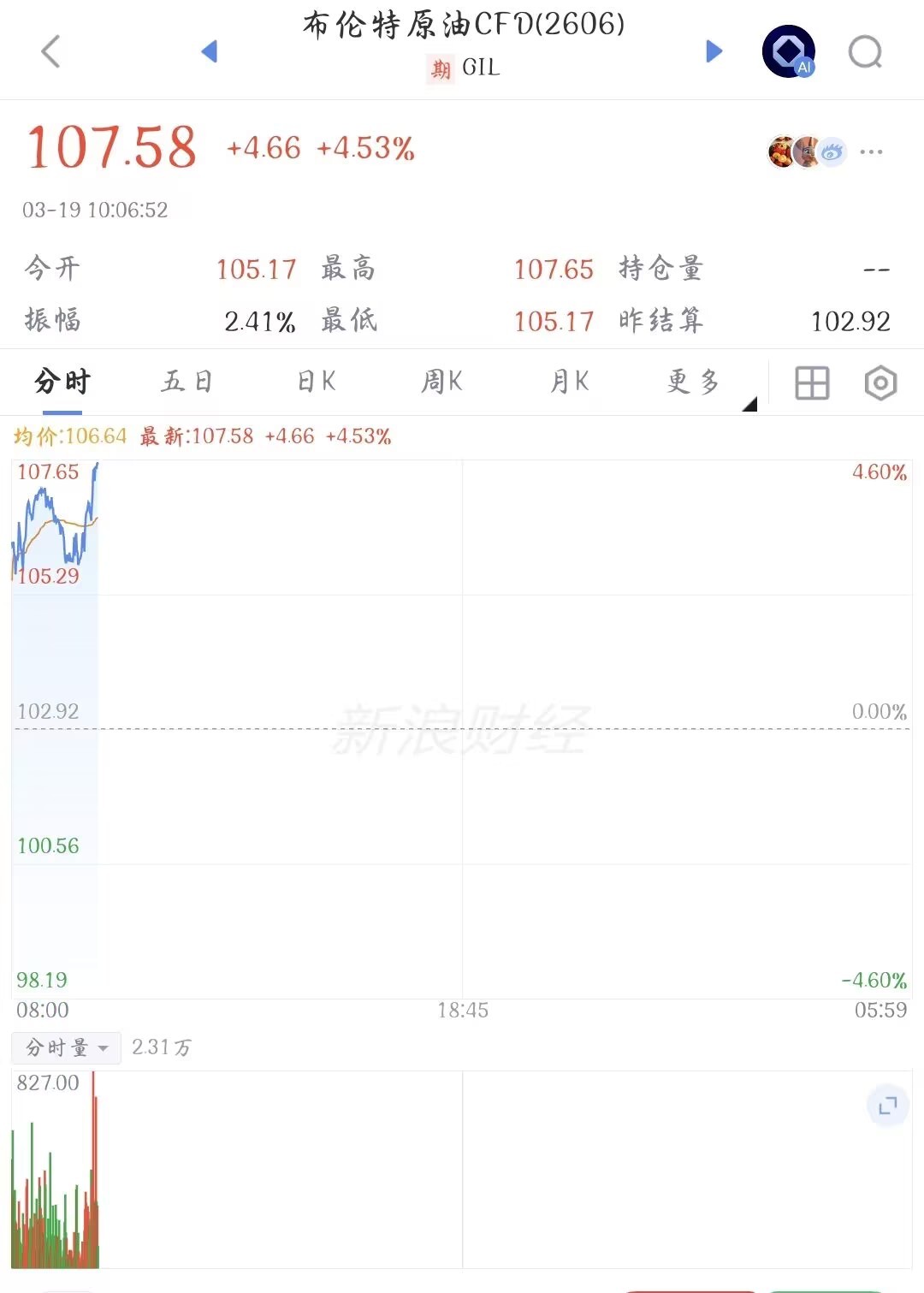Open the AI assistant icon

(788, 51)
